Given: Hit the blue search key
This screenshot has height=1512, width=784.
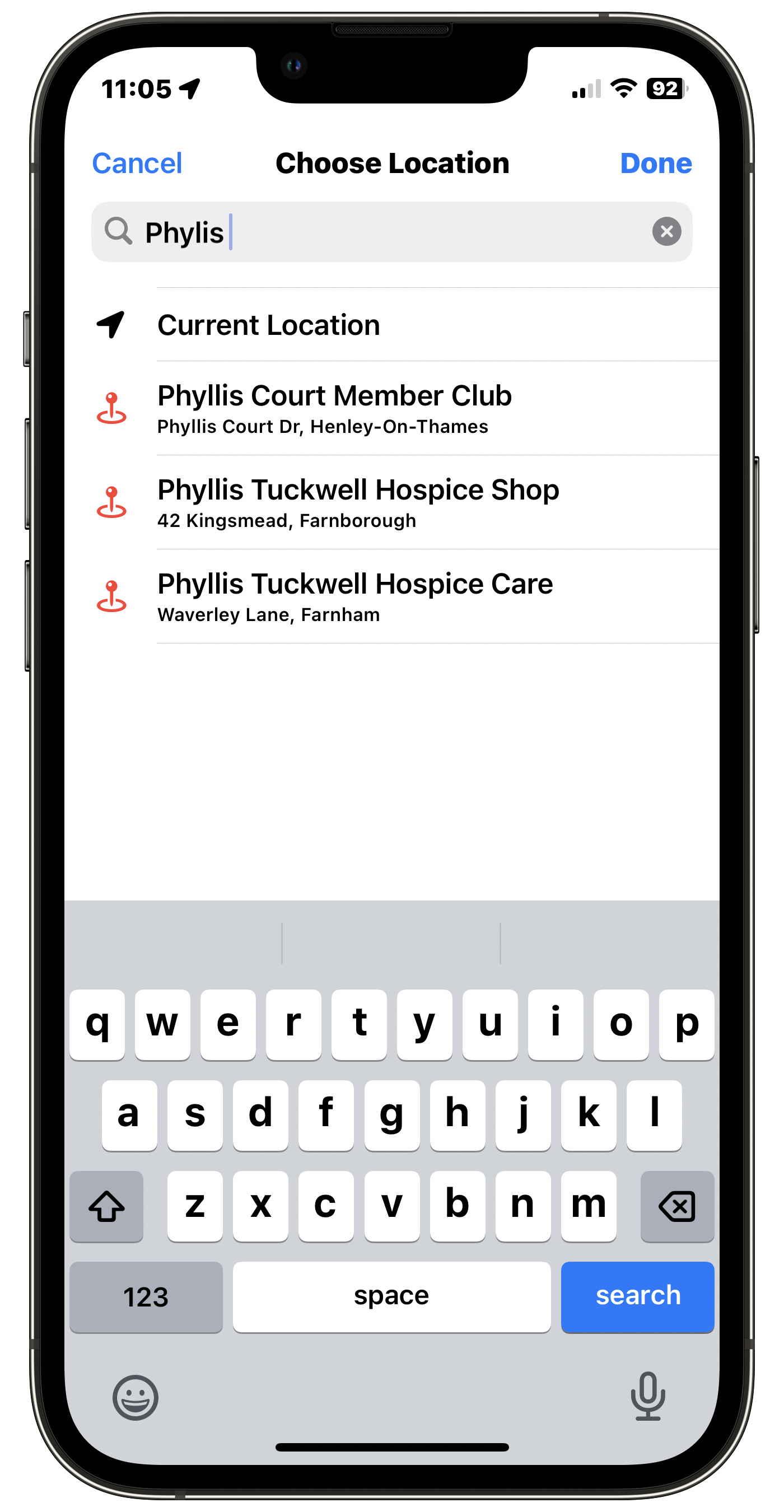Looking at the screenshot, I should pyautogui.click(x=637, y=1296).
